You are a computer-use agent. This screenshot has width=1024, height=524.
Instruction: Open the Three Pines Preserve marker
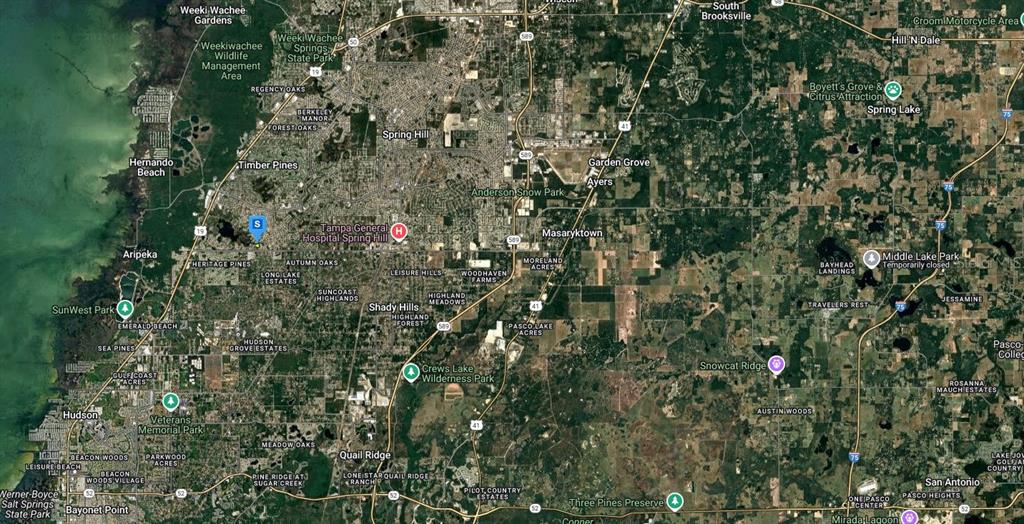(675, 500)
